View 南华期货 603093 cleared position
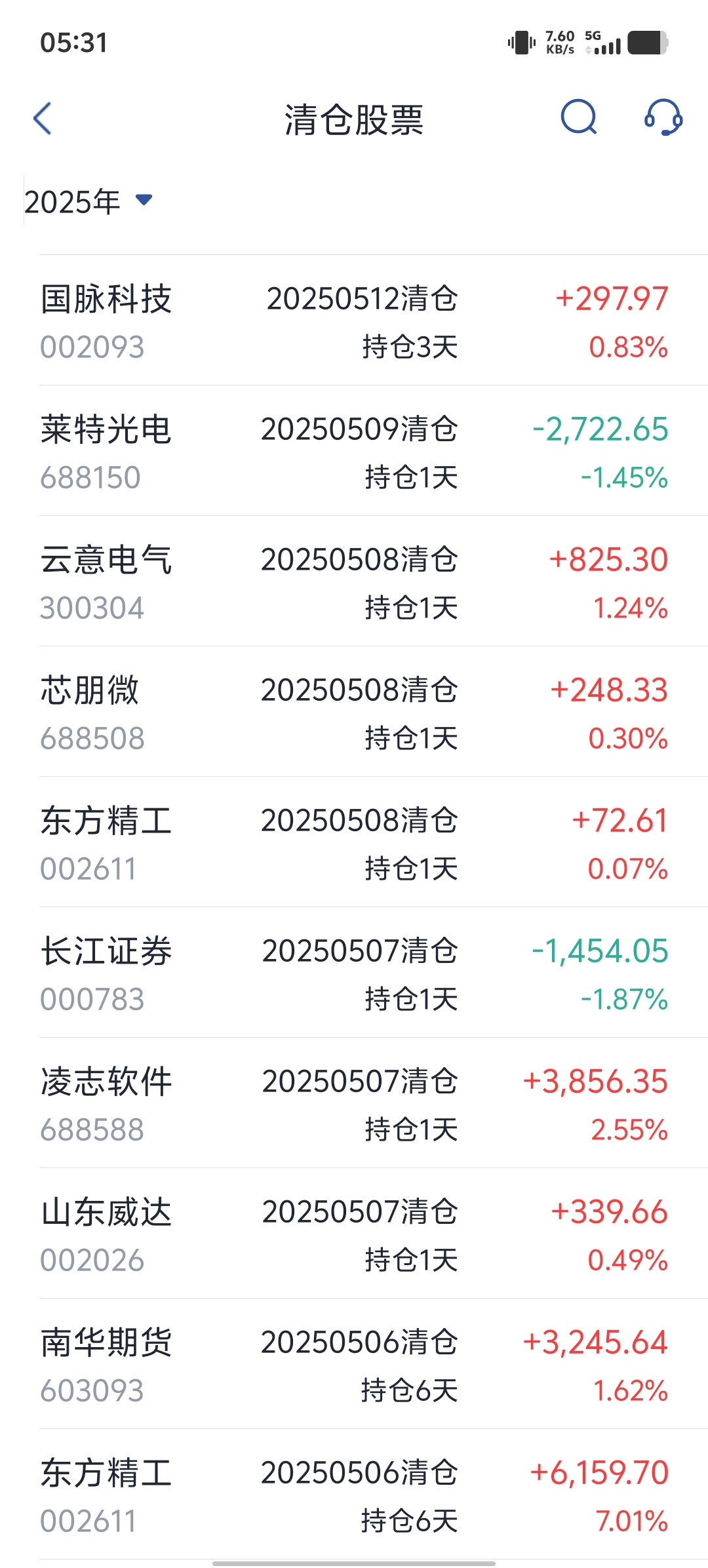This screenshot has height=1568, width=708. pos(354,1364)
